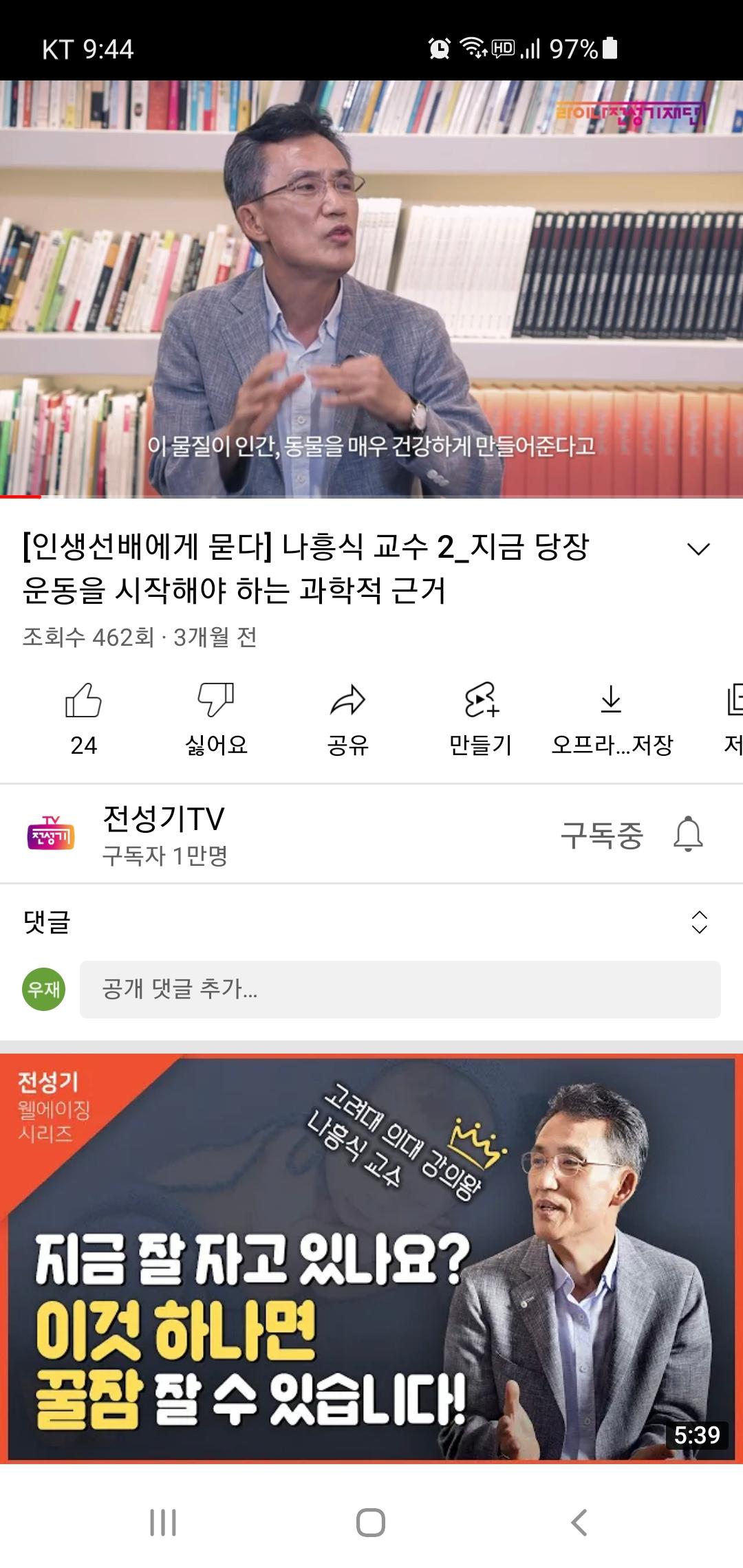Screen dimensions: 743x1568
Task: Open the notification bell settings for 전성기TV
Action: [x=688, y=835]
